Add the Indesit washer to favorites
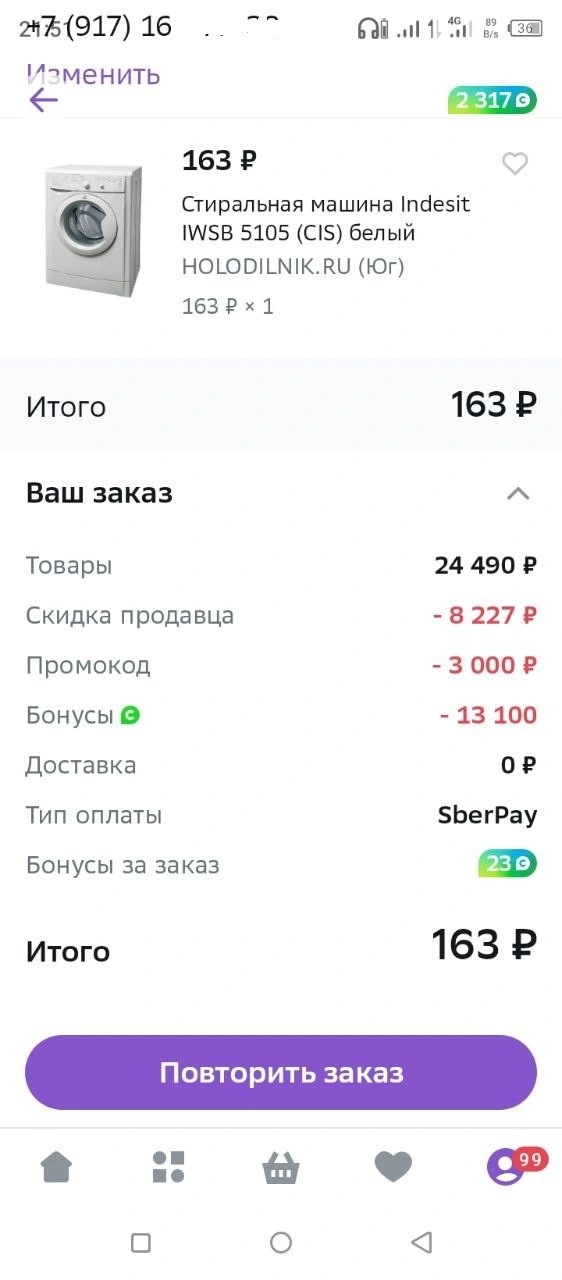 tap(514, 163)
